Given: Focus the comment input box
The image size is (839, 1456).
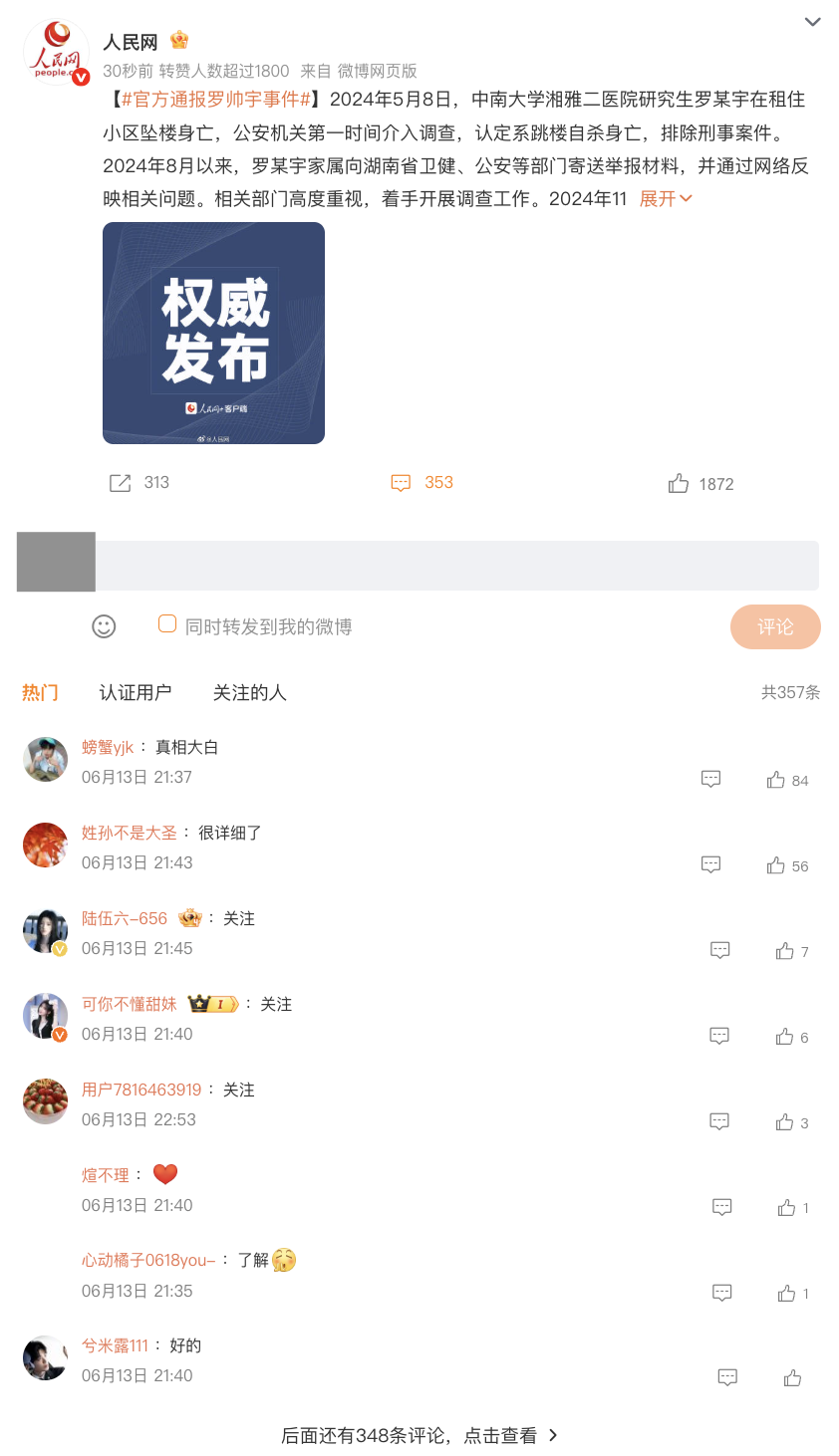Looking at the screenshot, I should 456,566.
